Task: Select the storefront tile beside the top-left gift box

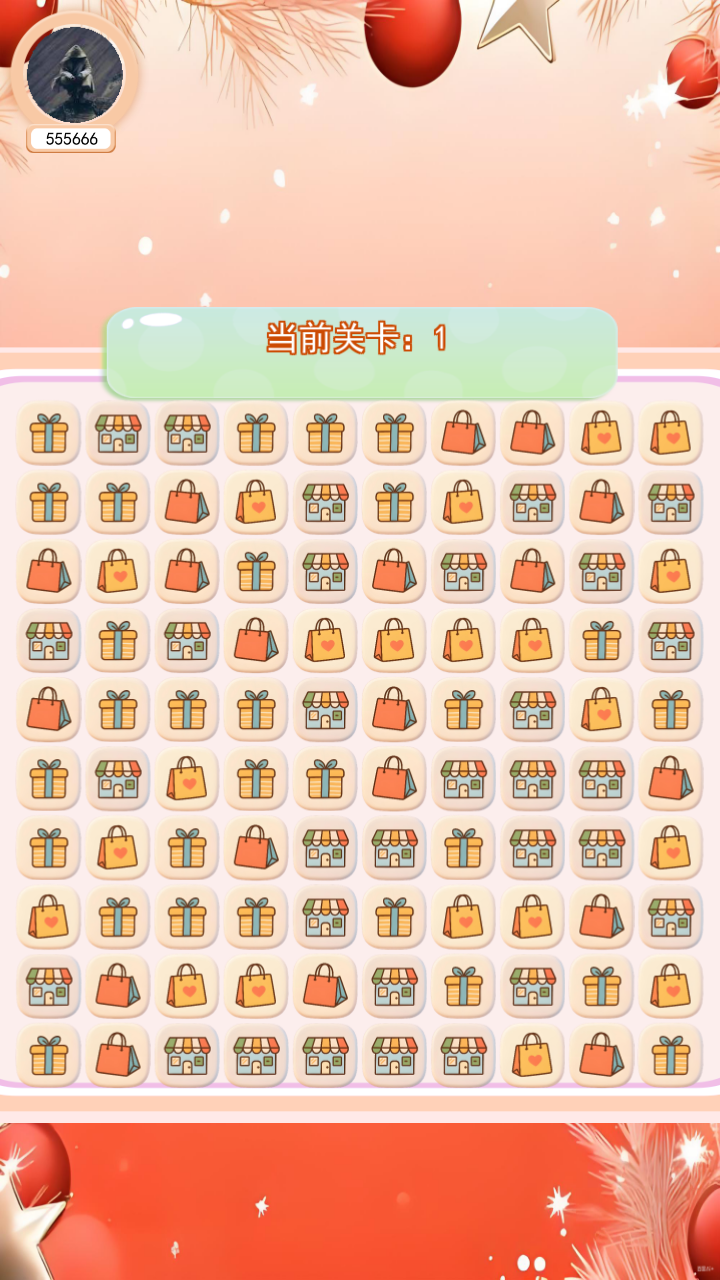Action: (x=116, y=434)
